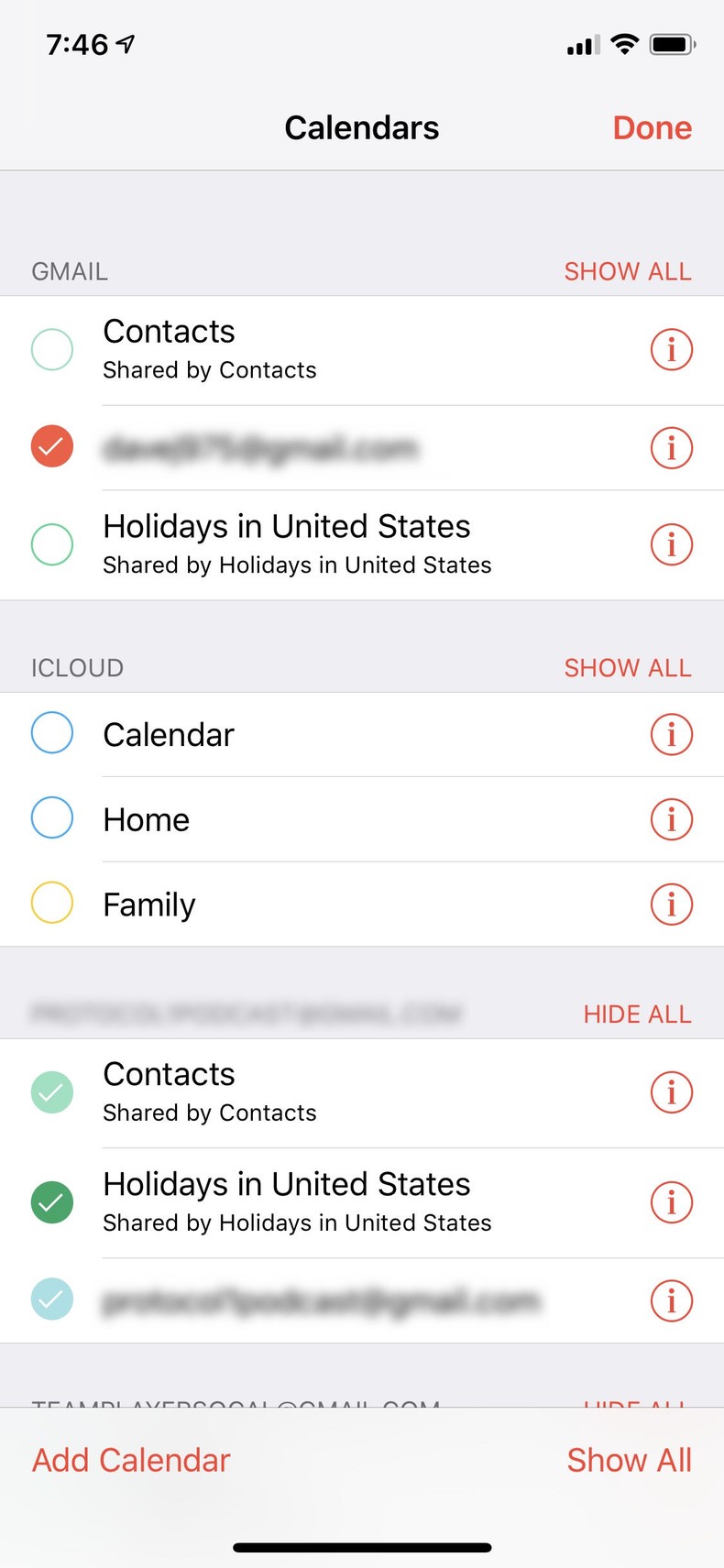
Task: Open info for Holidays in United States in third section
Action: [671, 1201]
